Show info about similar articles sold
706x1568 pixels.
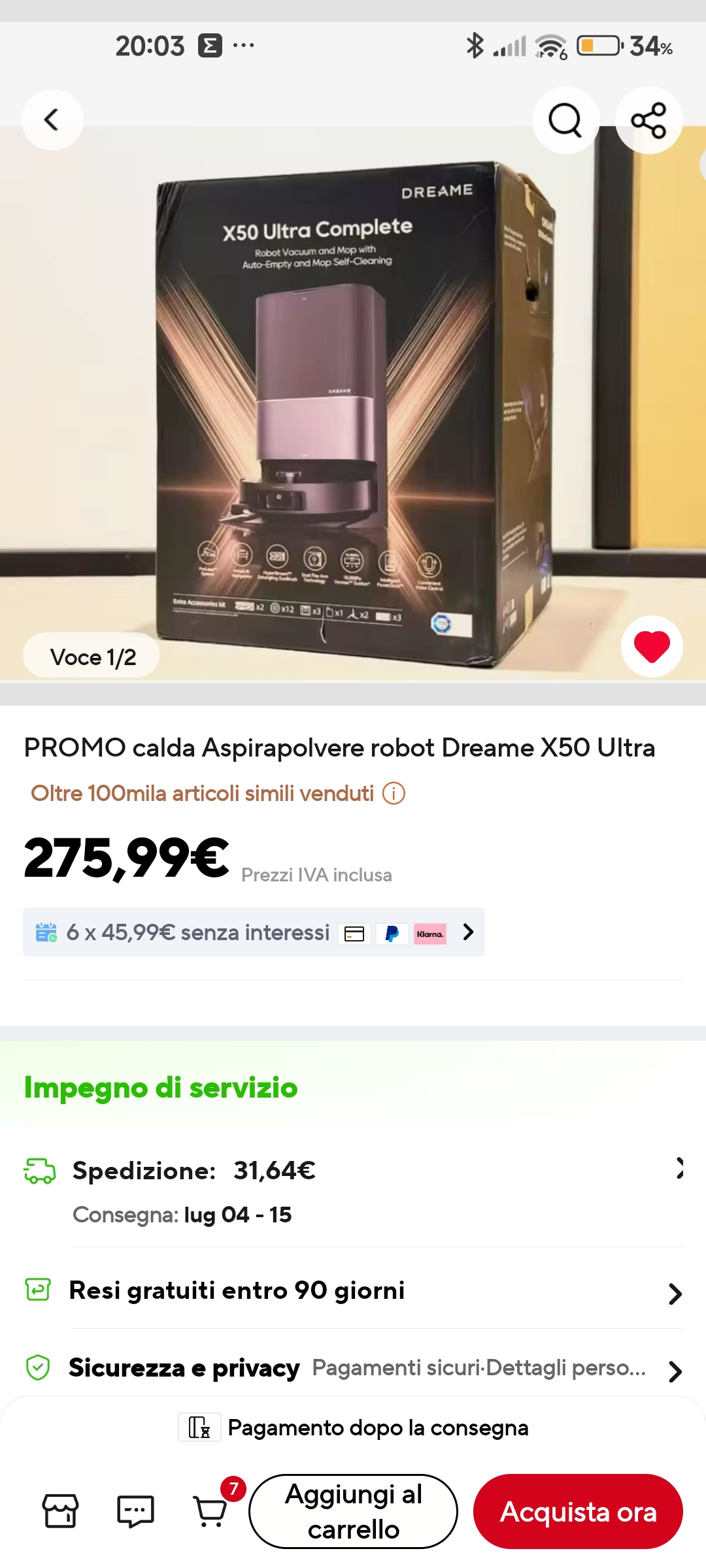(x=394, y=794)
